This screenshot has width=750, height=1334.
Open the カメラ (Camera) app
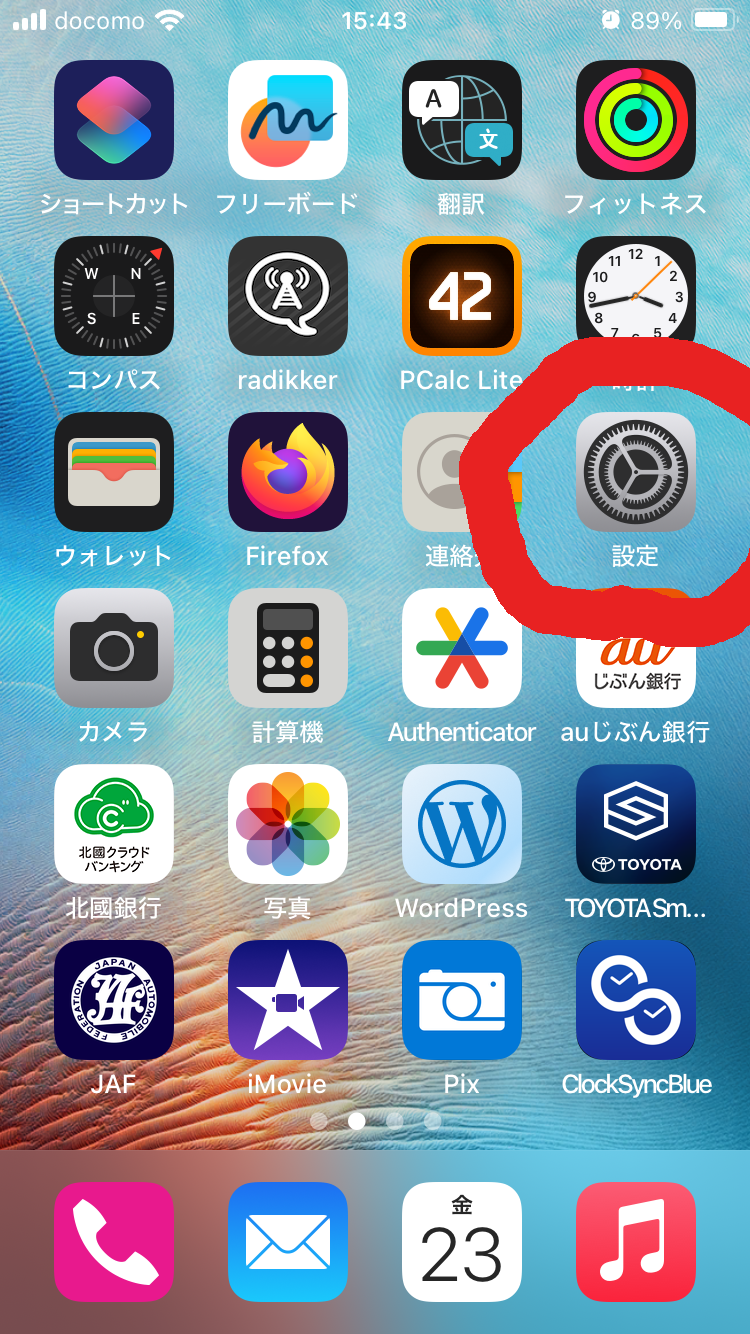(113, 648)
